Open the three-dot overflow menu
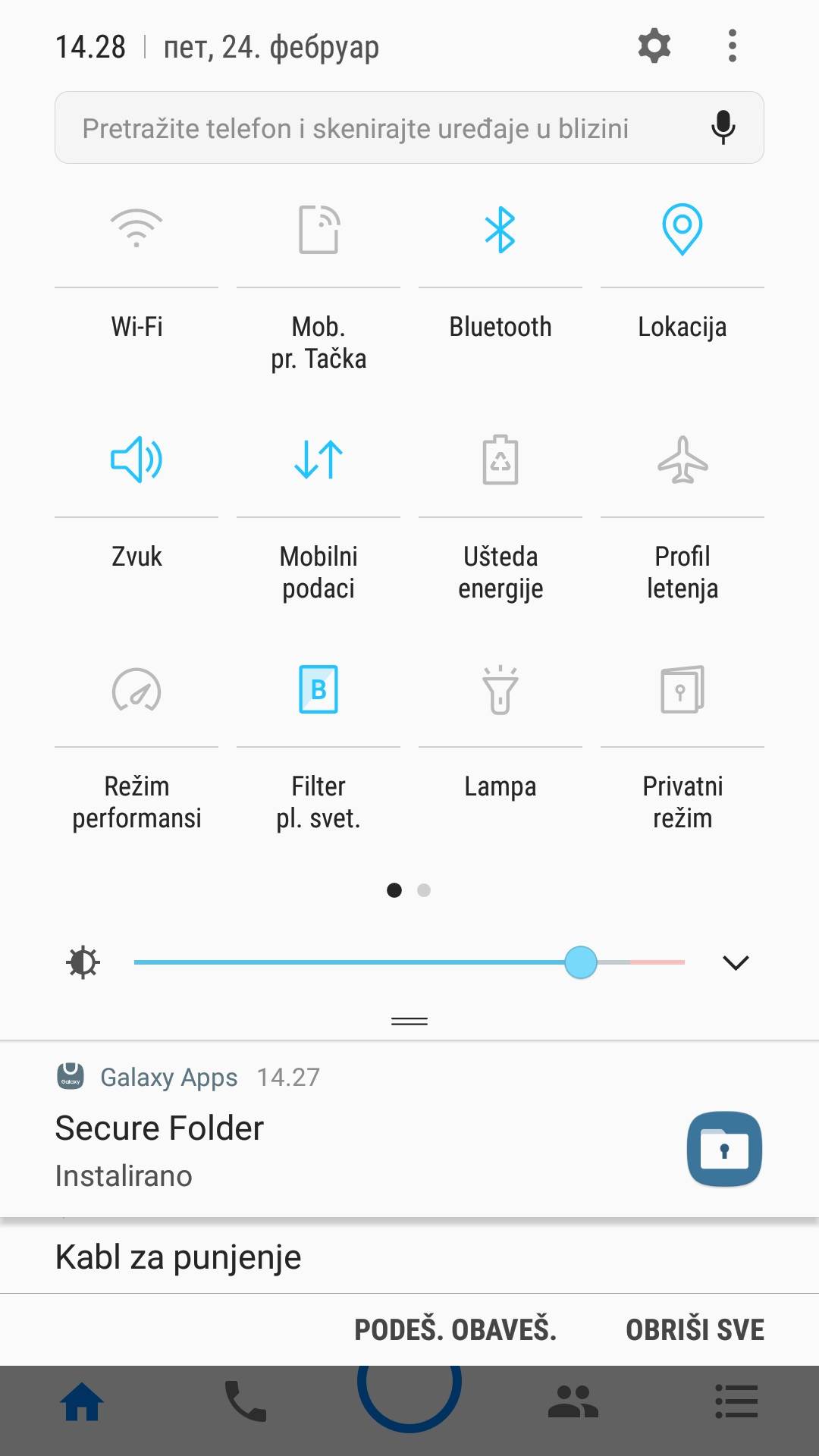 point(732,46)
